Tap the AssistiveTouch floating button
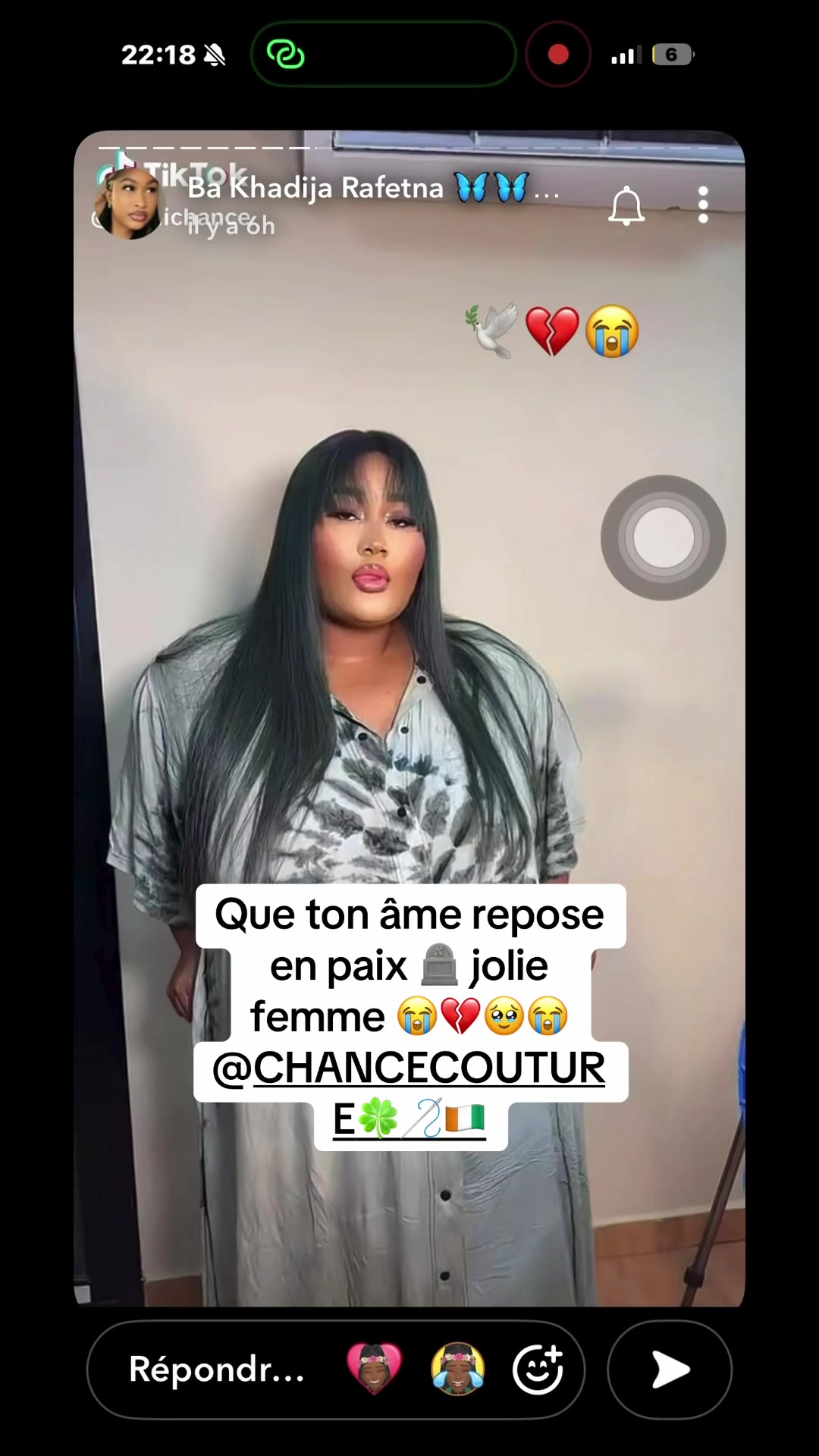Viewport: 819px width, 1456px height. click(x=664, y=538)
